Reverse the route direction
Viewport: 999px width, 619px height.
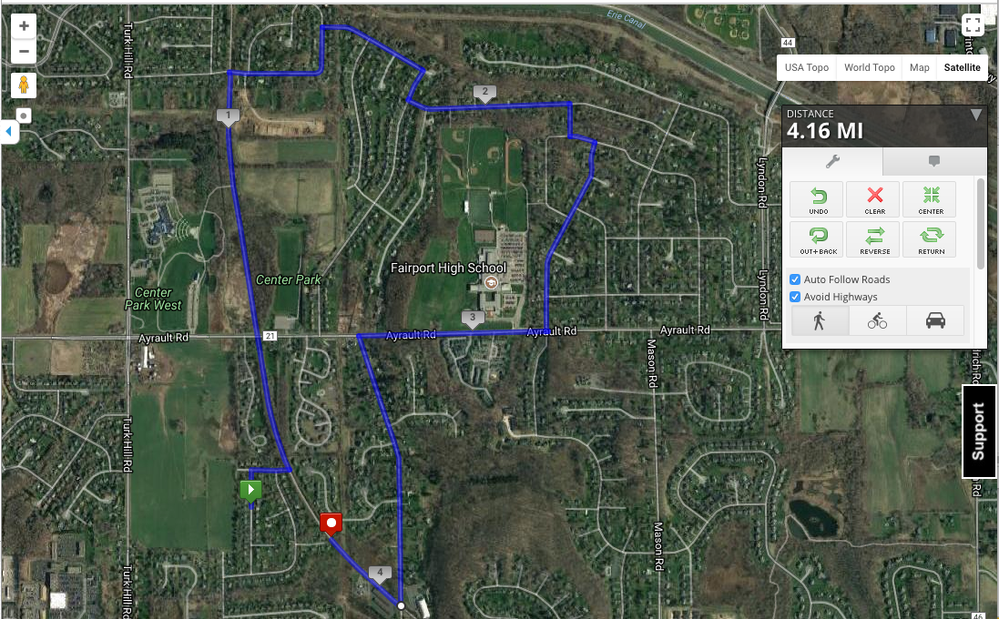875,239
